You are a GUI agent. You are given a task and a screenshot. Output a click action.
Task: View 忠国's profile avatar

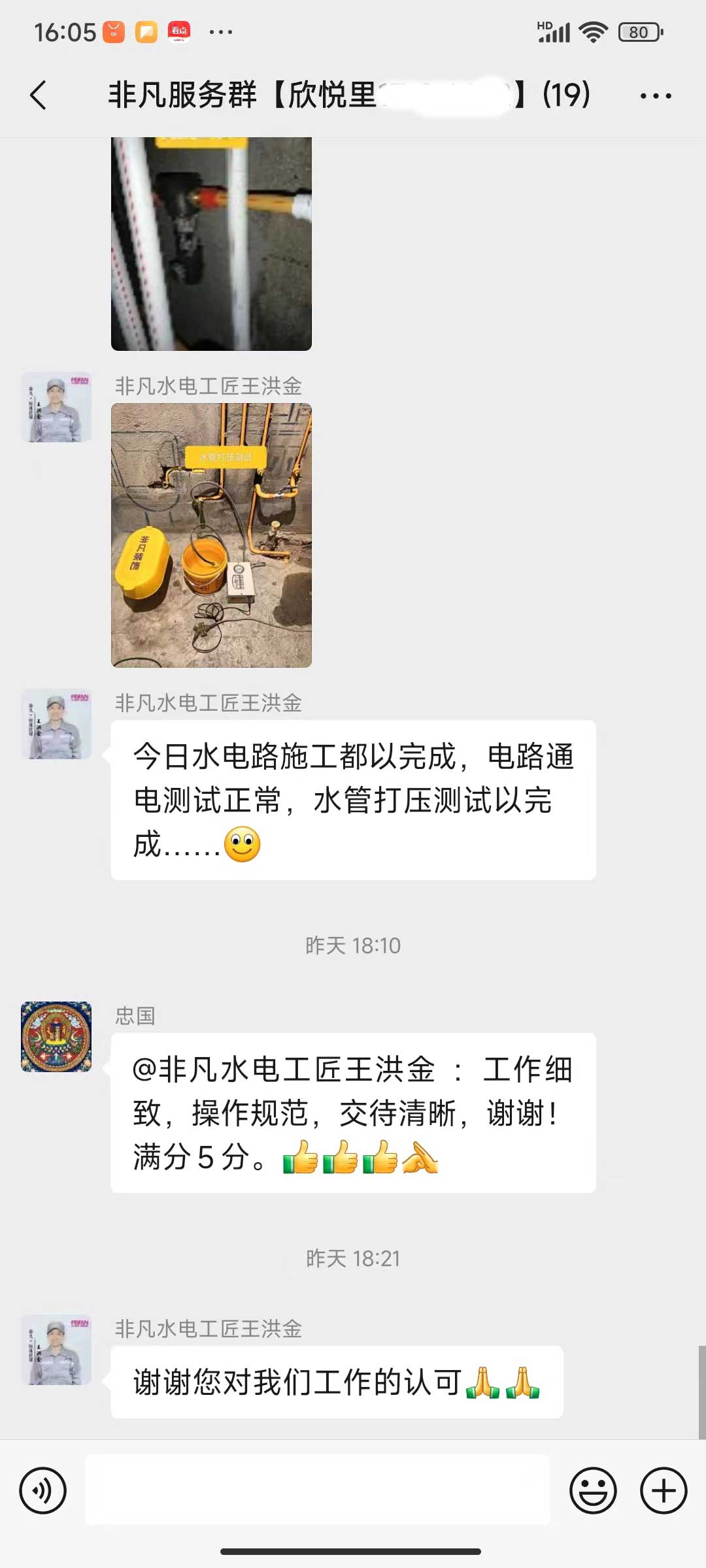coord(56,1037)
